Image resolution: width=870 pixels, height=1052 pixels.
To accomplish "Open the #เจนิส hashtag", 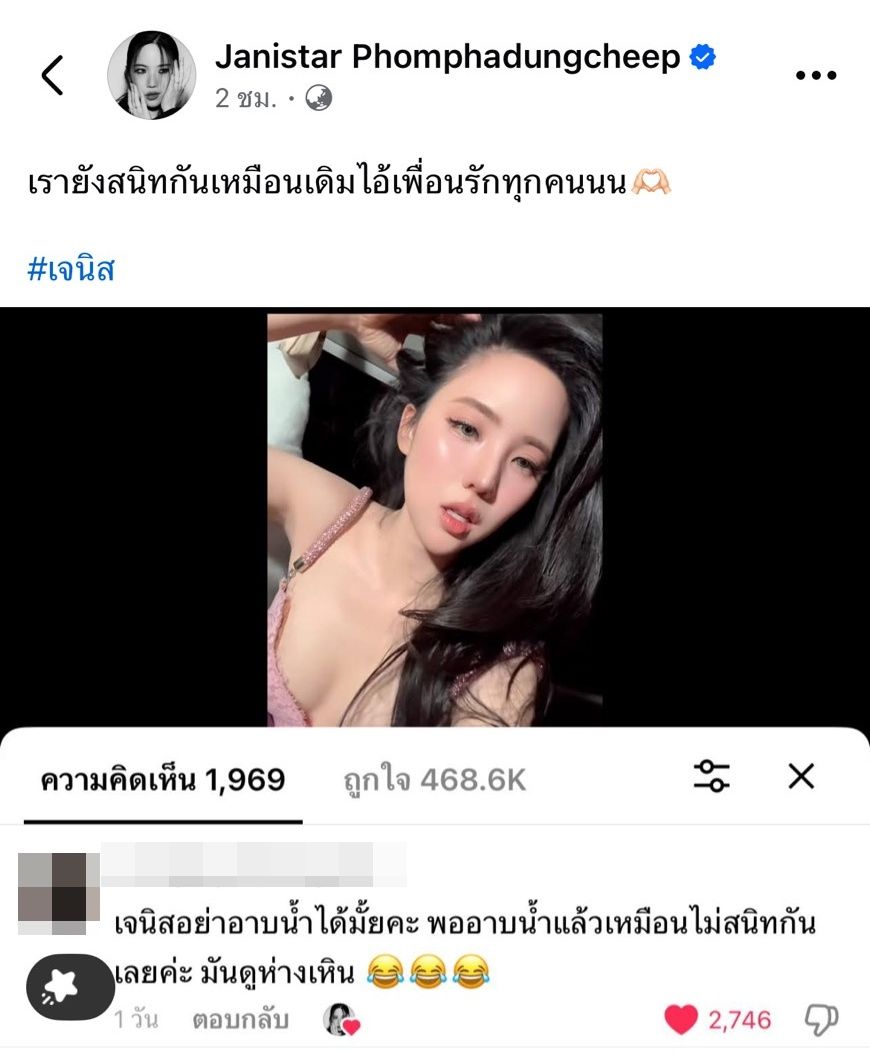I will click(70, 268).
